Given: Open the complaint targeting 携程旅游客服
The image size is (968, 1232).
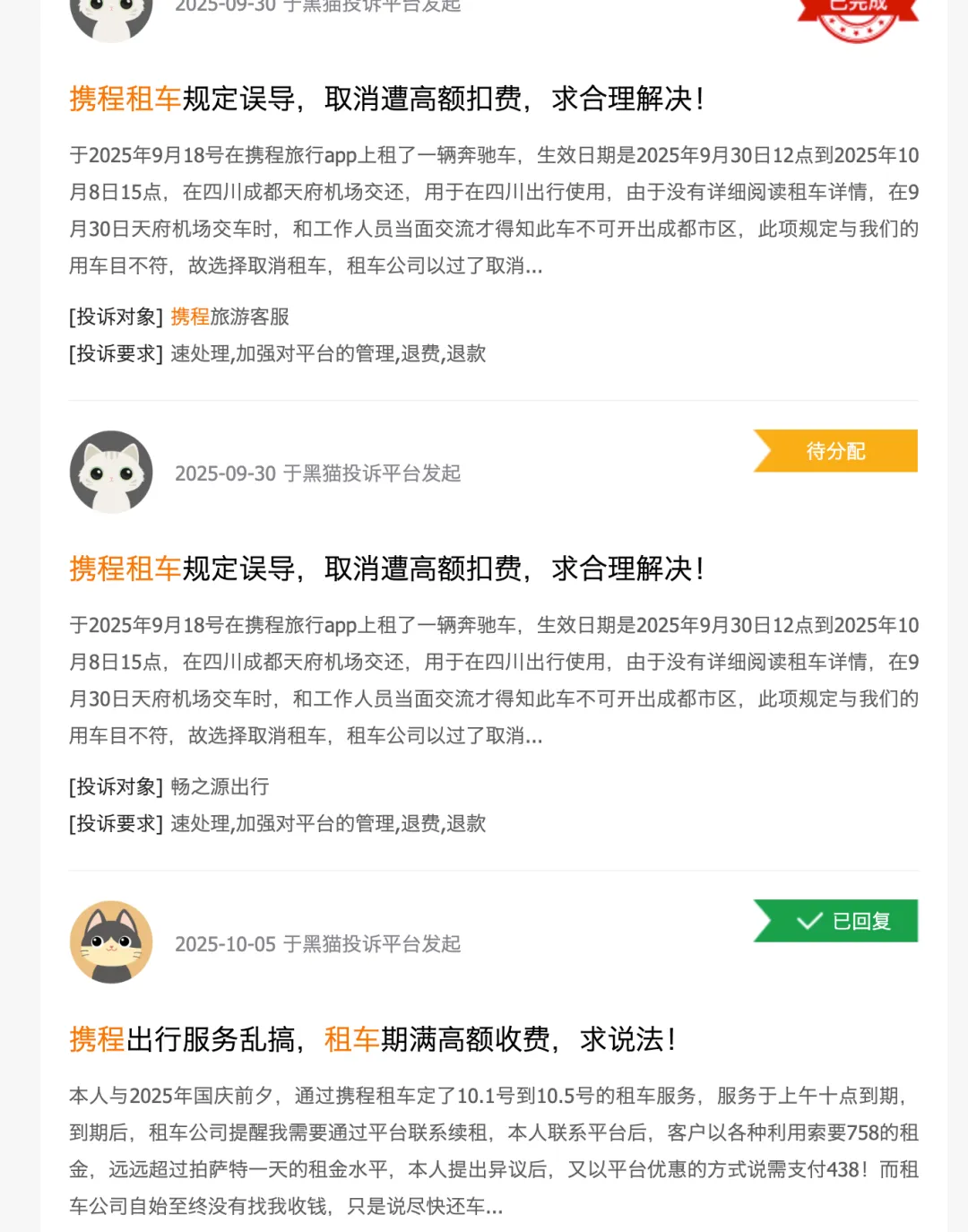Looking at the screenshot, I should [386, 99].
